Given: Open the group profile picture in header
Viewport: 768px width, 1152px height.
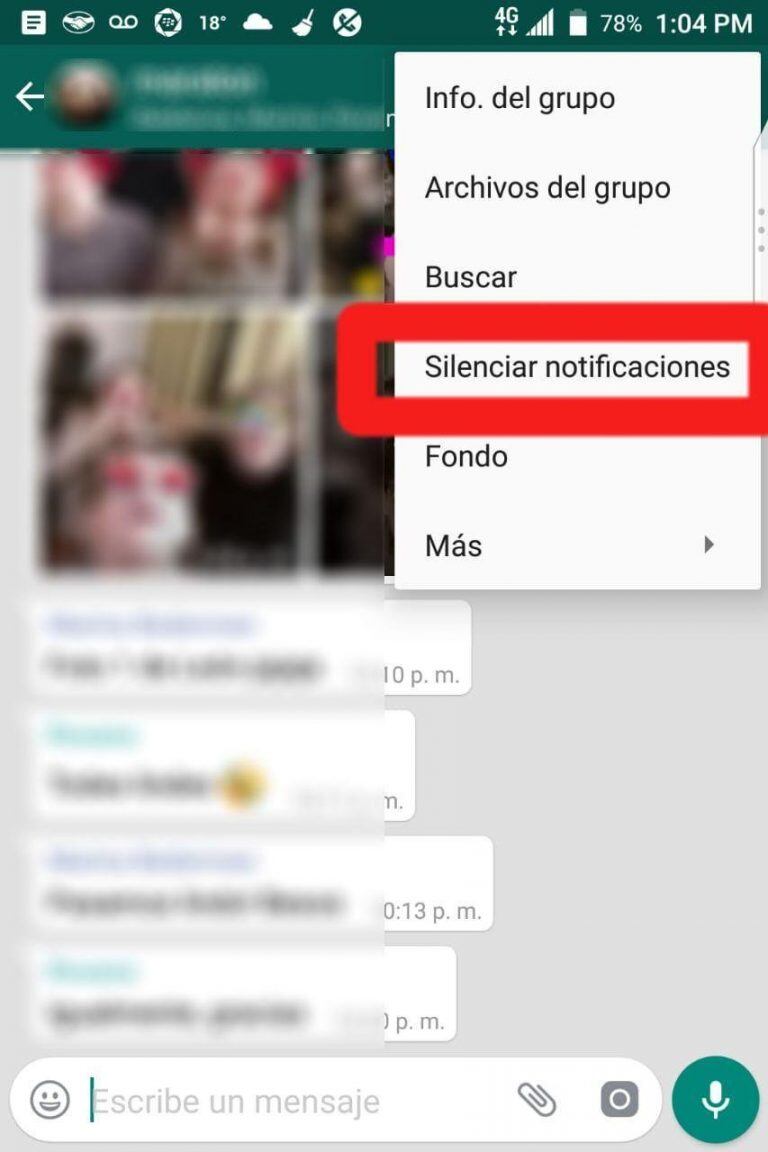Looking at the screenshot, I should click(x=83, y=97).
